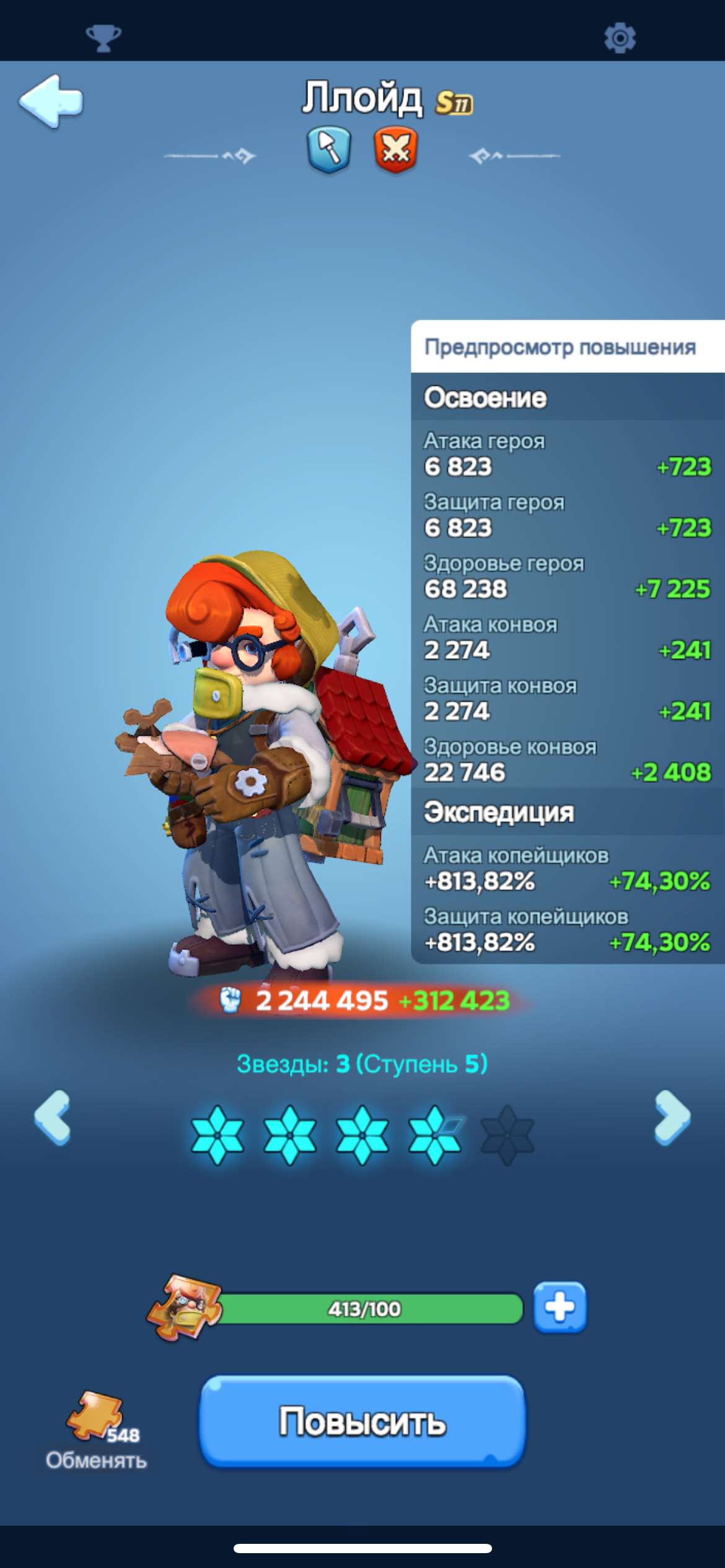Open Обменять shard exchange

tap(97, 1431)
